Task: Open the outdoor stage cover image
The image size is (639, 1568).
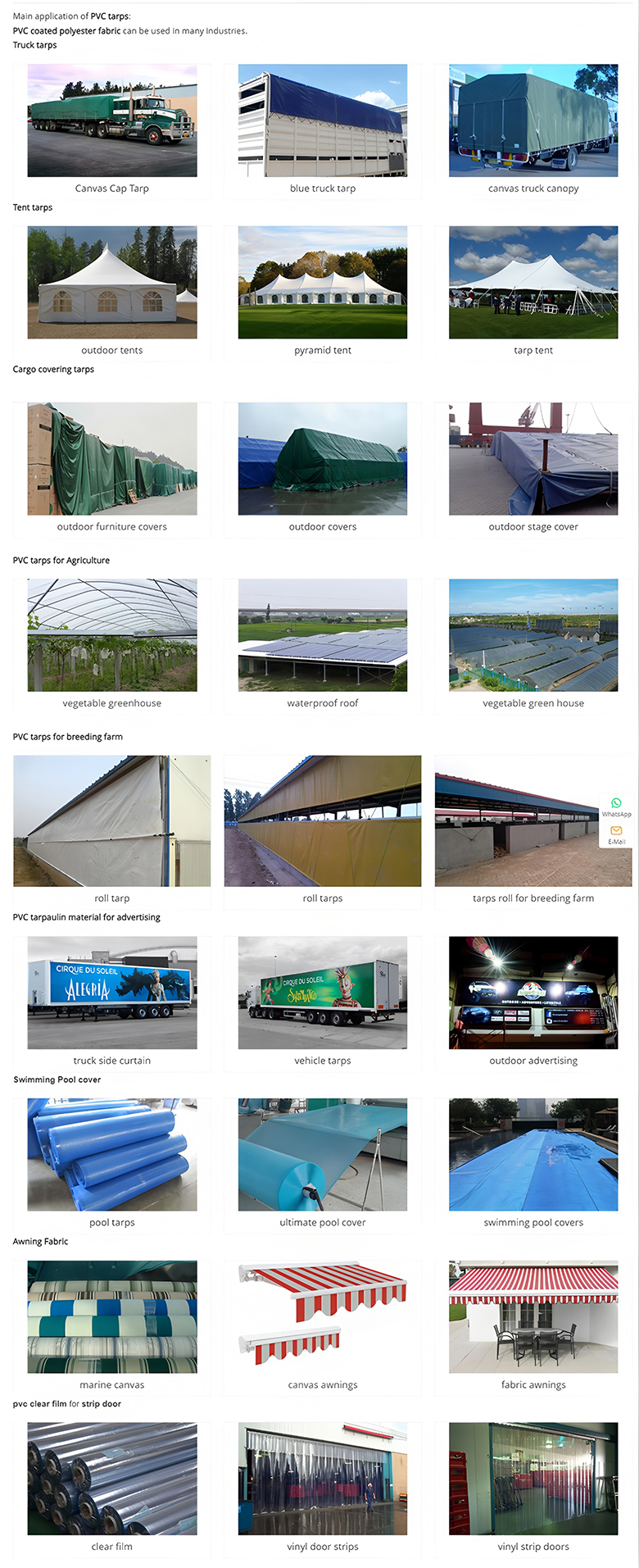Action: [x=532, y=459]
